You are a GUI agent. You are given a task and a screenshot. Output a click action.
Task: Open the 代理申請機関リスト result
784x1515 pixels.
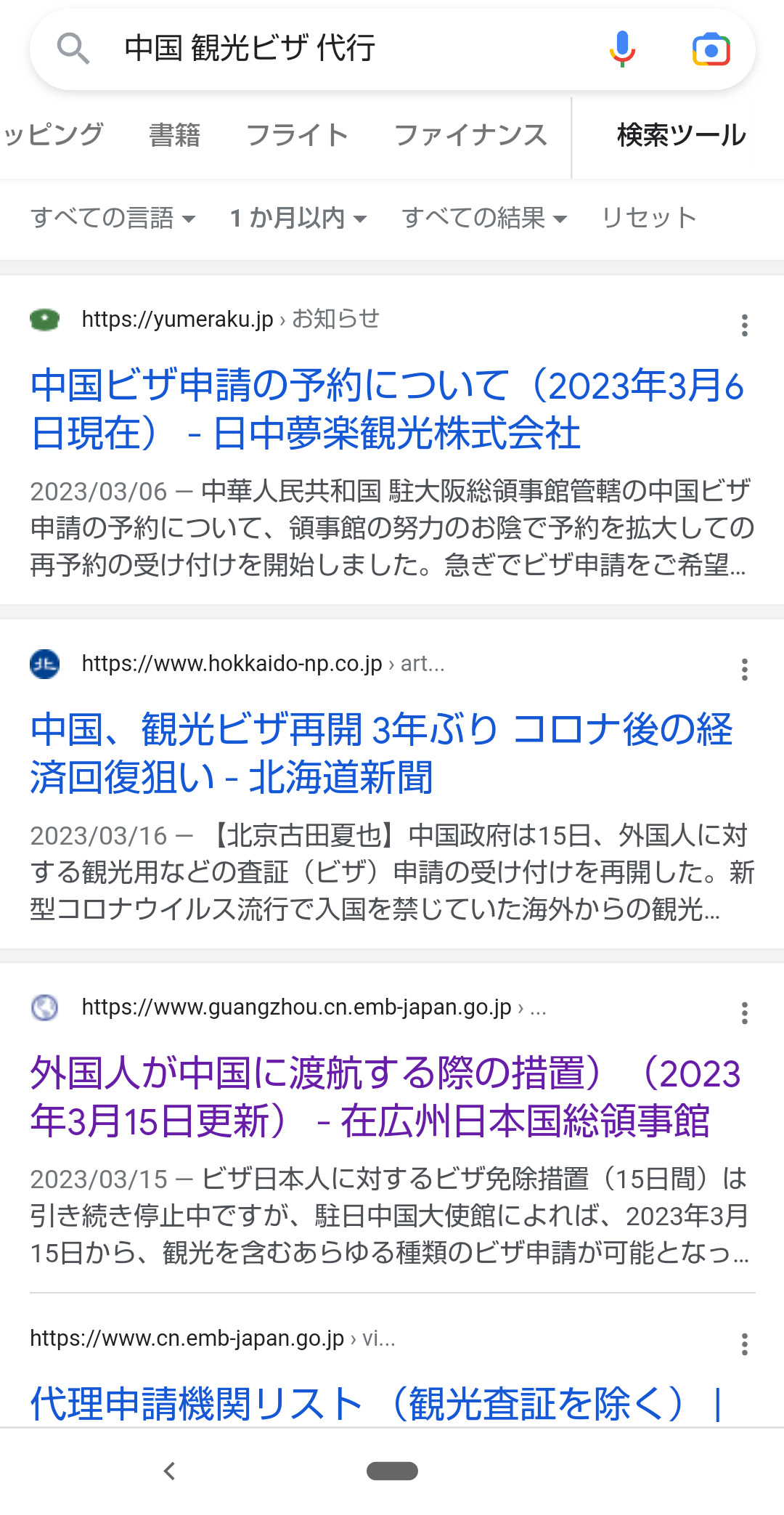(376, 1403)
